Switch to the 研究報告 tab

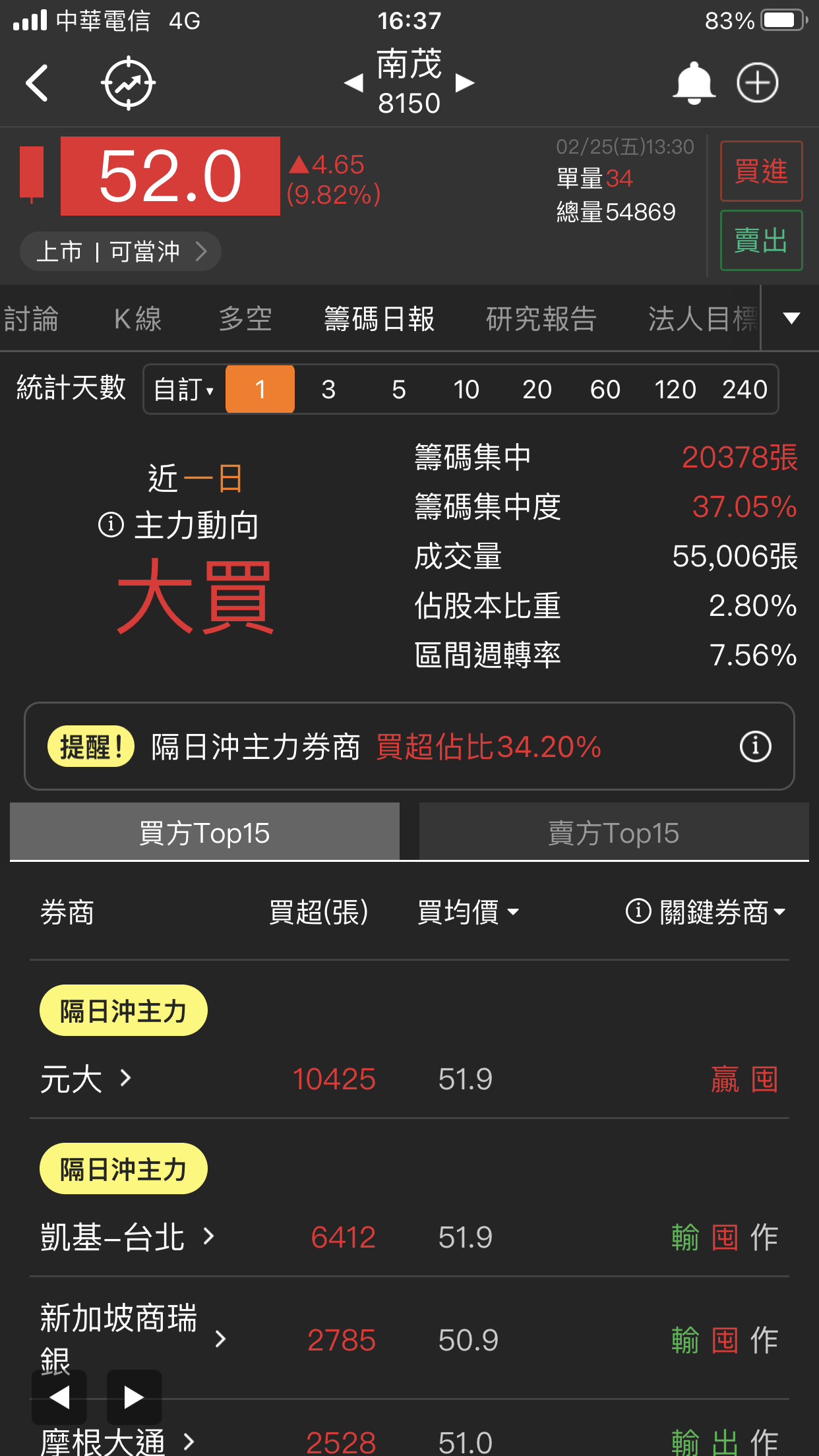pos(541,319)
